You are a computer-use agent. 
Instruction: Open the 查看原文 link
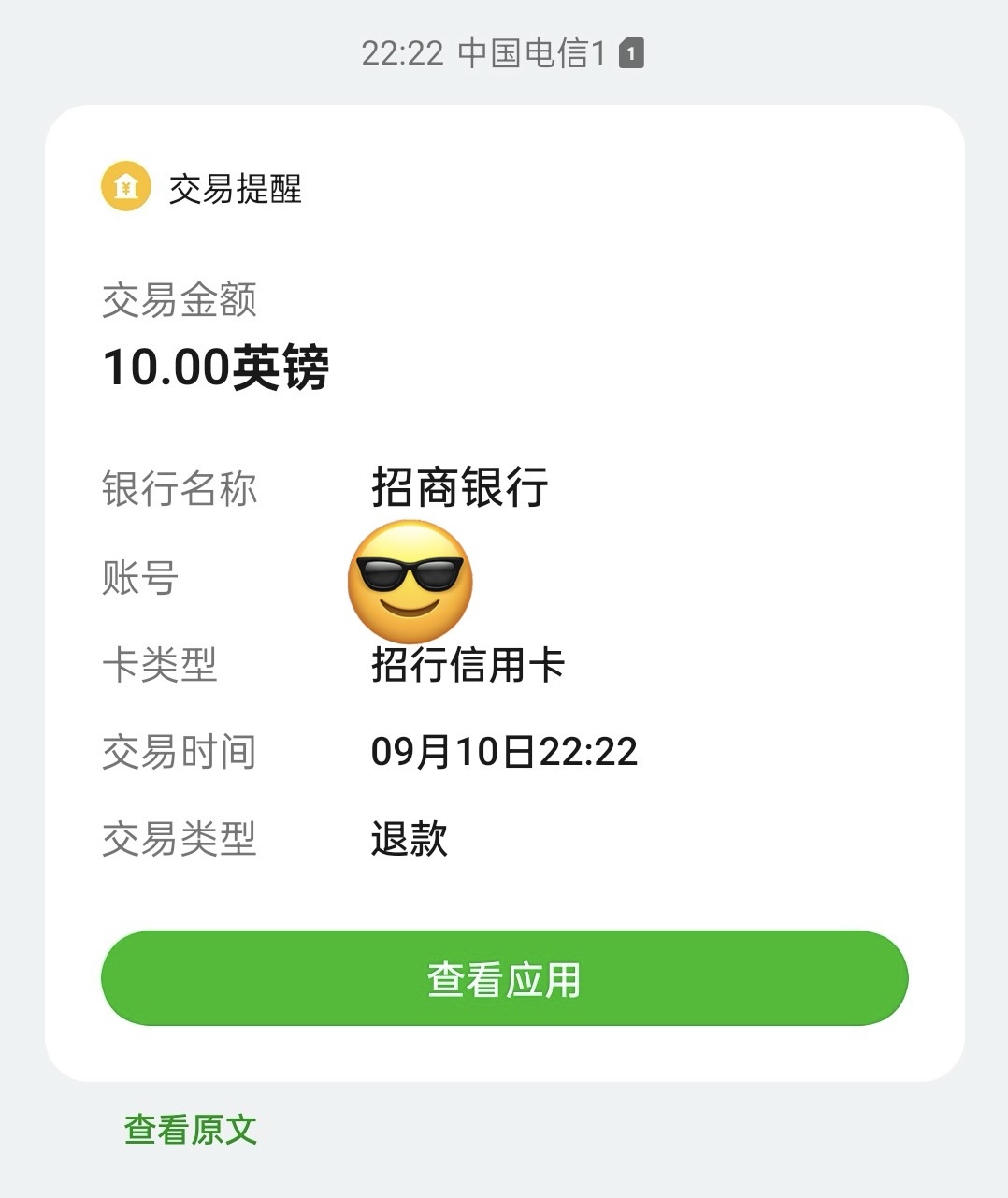pyautogui.click(x=191, y=1130)
